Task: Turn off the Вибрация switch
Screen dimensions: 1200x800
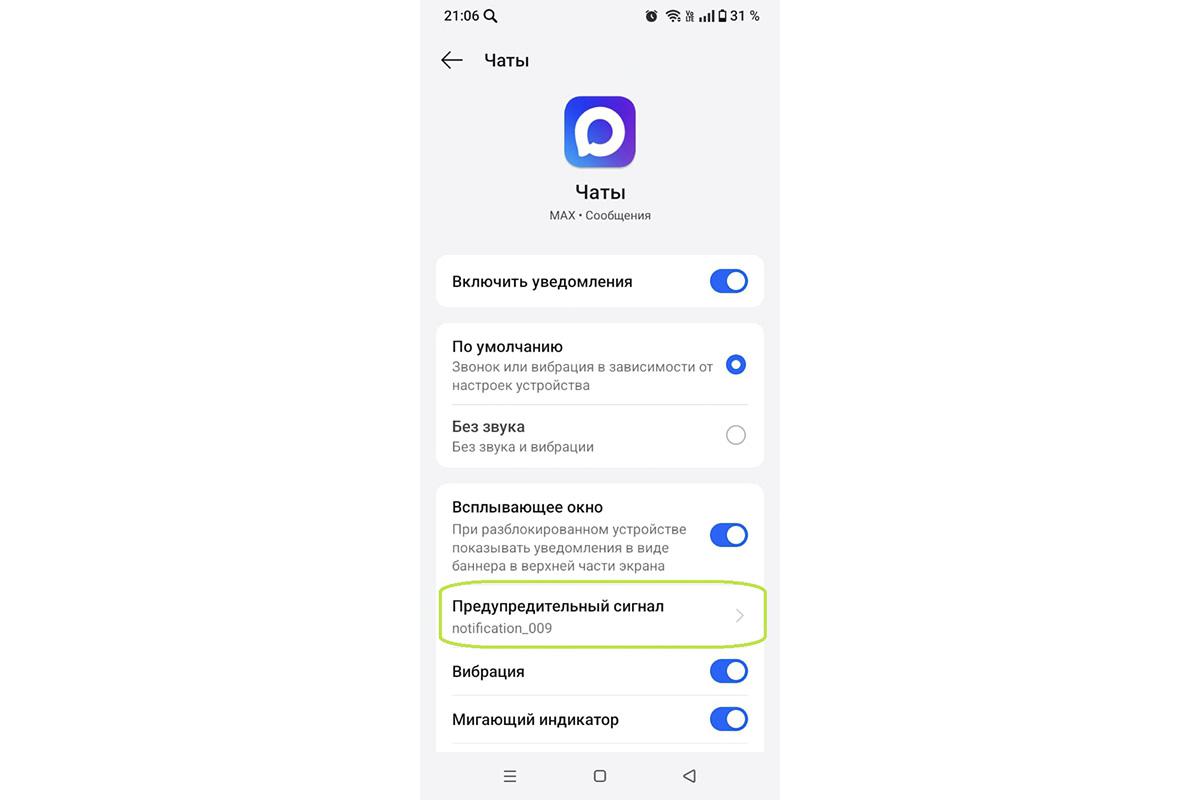Action: pyautogui.click(x=728, y=671)
